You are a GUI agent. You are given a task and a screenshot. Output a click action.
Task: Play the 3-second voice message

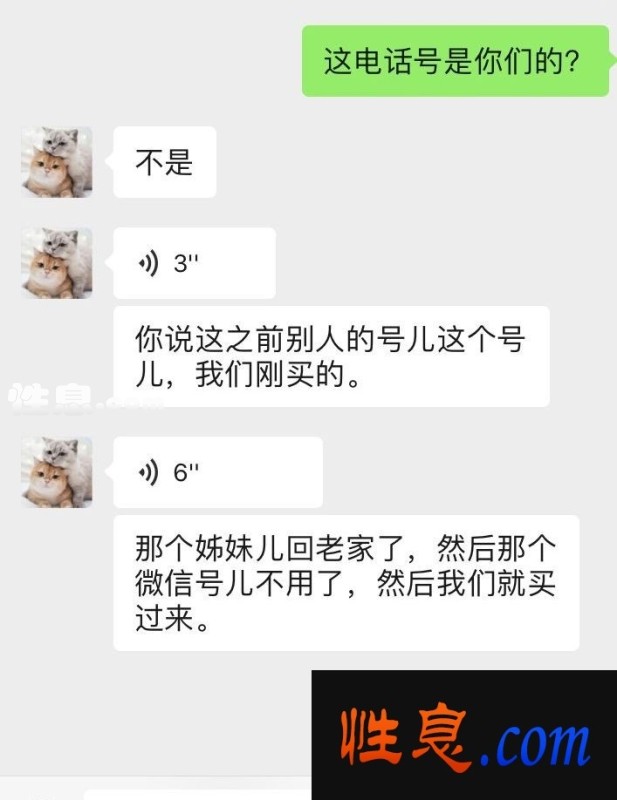(193, 264)
